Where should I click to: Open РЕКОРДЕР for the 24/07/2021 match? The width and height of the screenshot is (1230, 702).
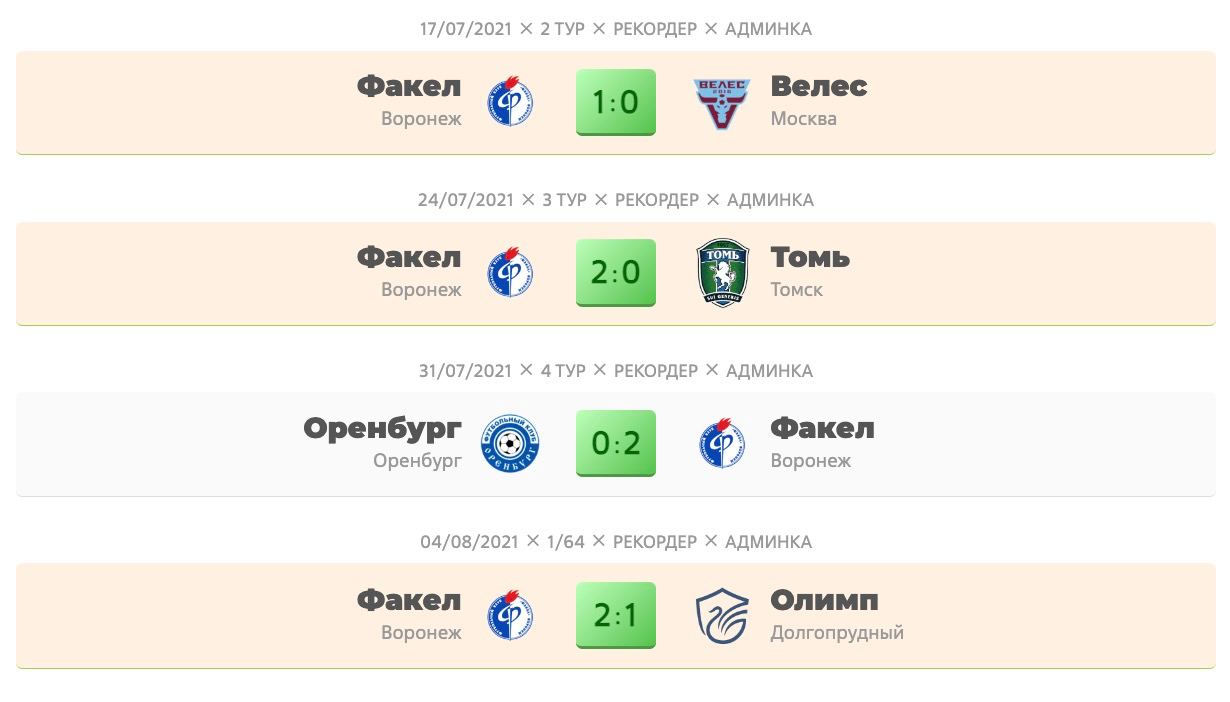[656, 200]
